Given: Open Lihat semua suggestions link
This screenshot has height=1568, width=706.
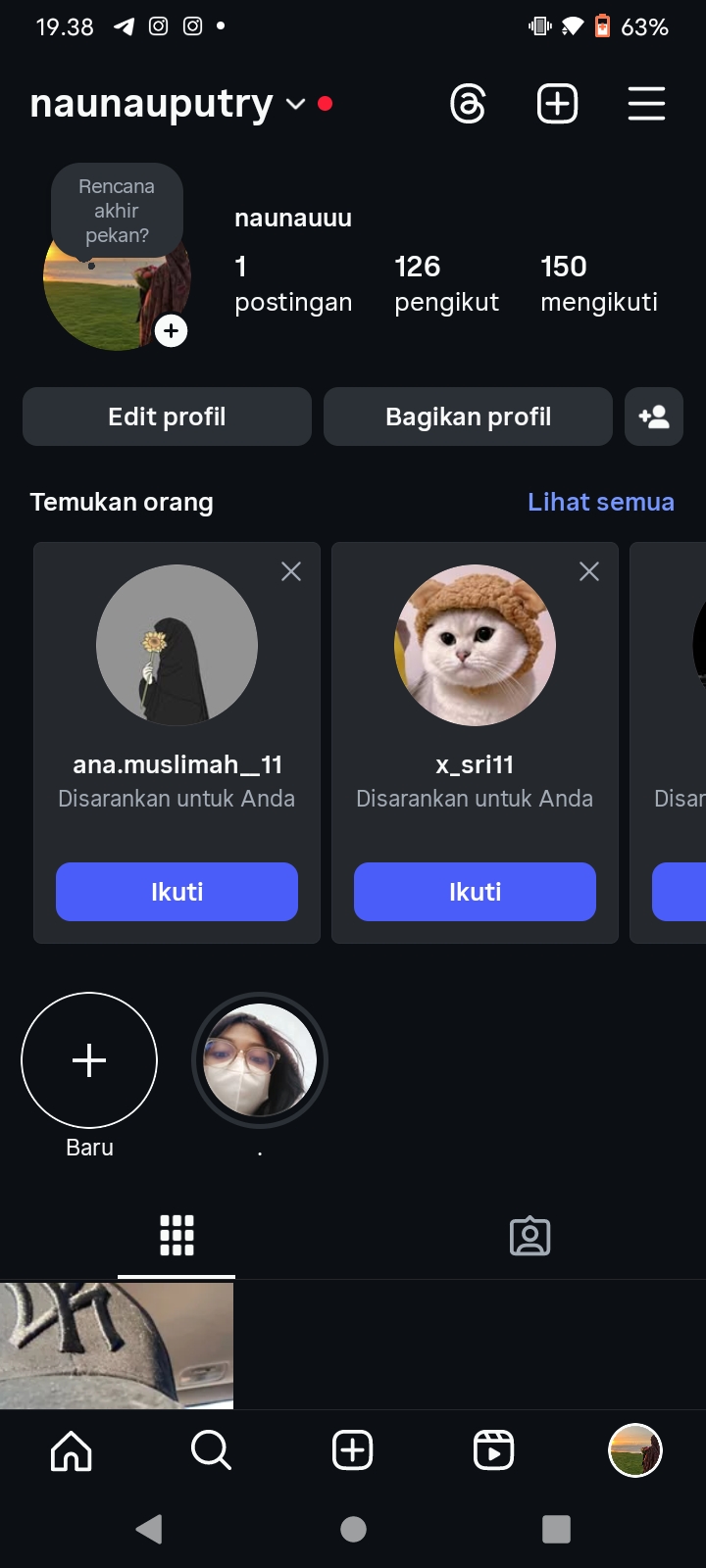Looking at the screenshot, I should (600, 502).
